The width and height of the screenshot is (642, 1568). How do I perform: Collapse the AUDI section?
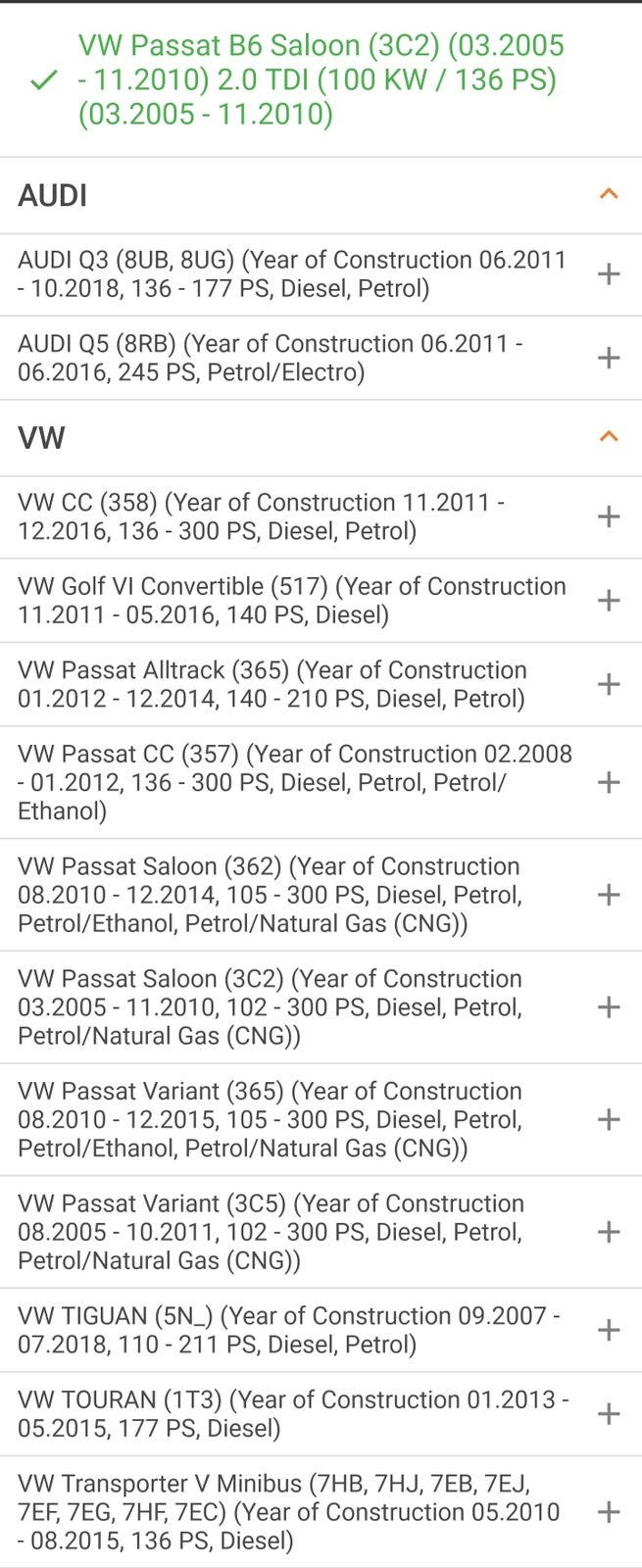click(x=609, y=194)
